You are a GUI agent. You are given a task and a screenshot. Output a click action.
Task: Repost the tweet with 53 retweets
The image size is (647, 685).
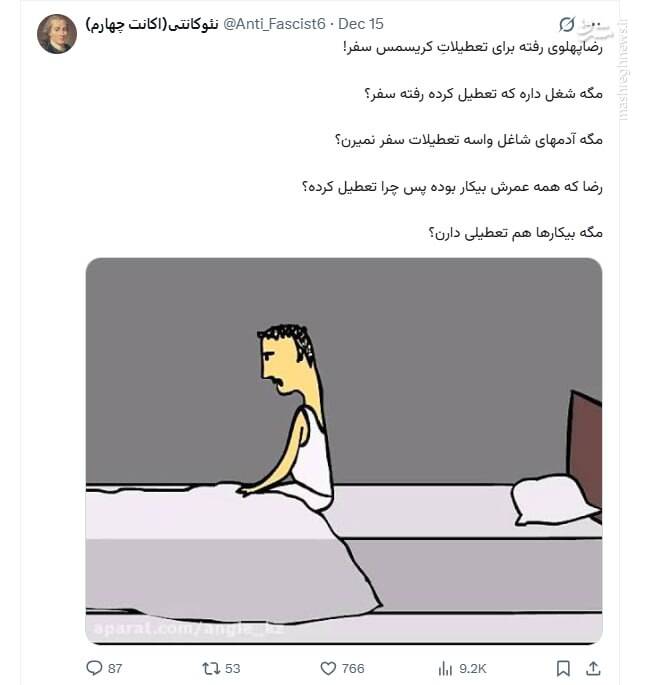tap(211, 668)
